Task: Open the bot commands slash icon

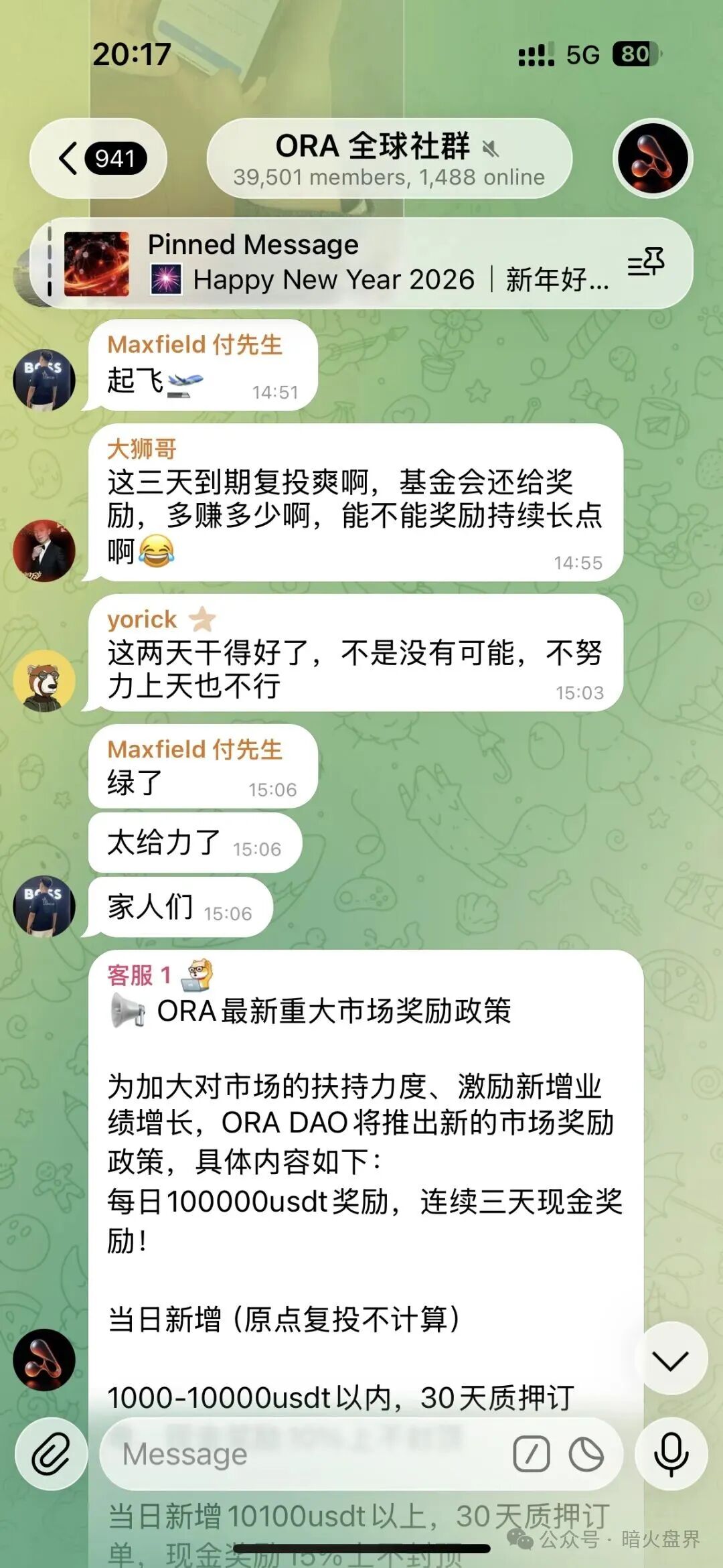Action: [x=532, y=1454]
